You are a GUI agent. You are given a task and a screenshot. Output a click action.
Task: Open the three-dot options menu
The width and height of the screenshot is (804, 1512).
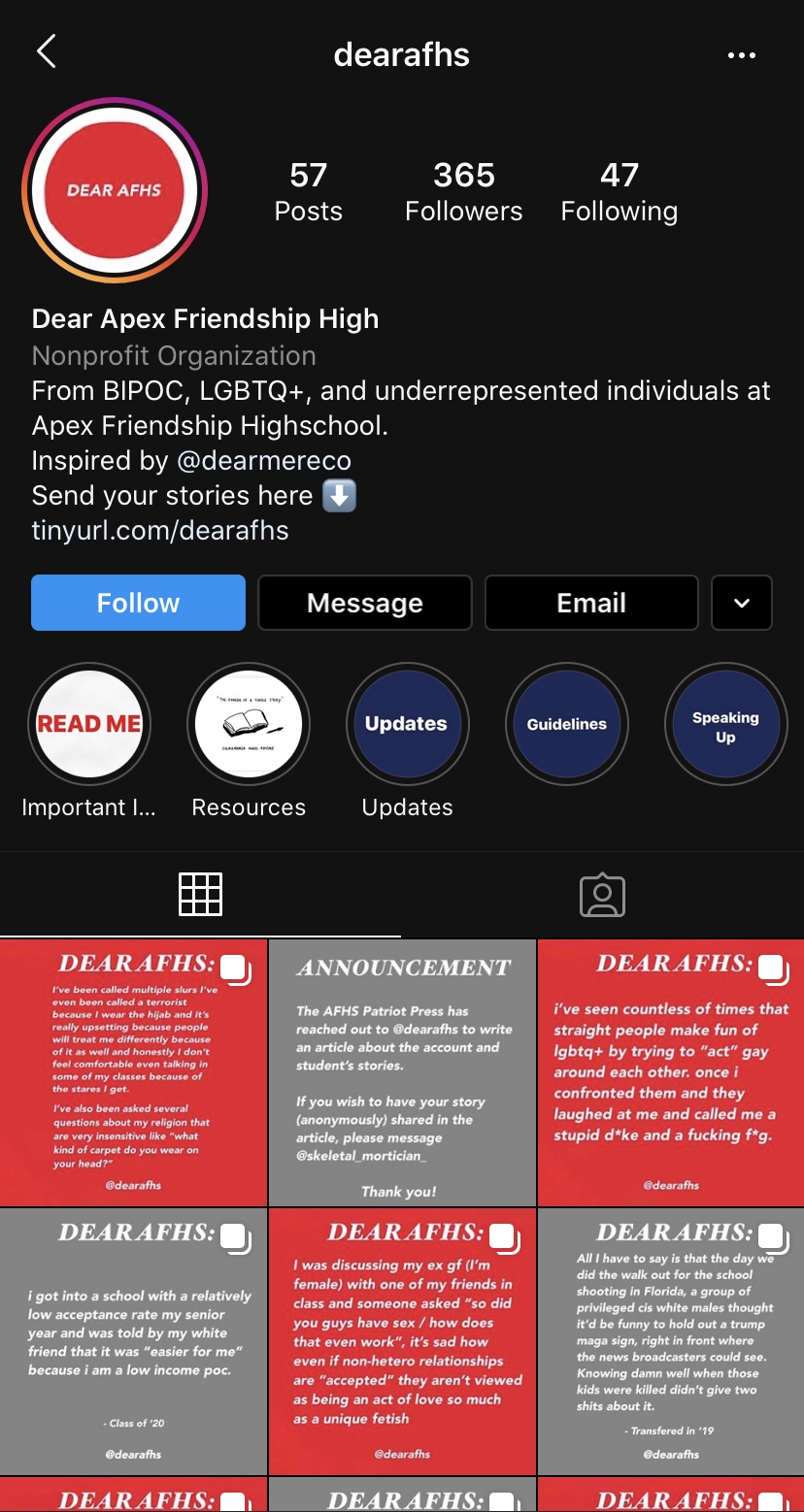pos(741,55)
